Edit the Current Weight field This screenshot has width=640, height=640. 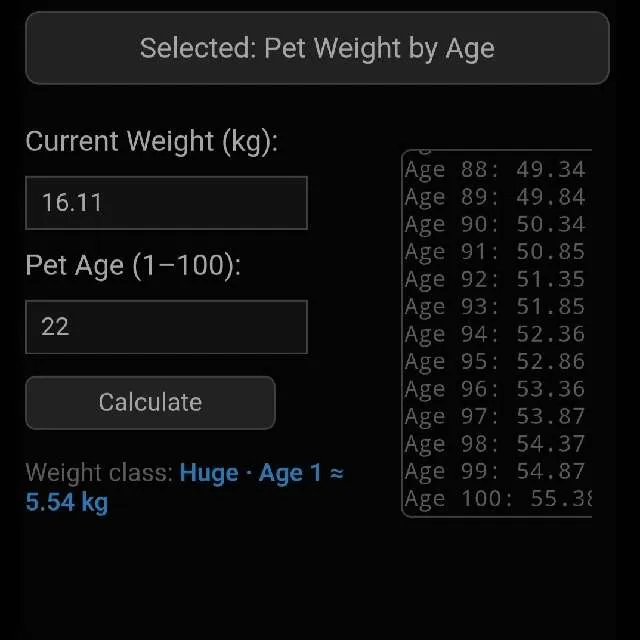(166, 203)
